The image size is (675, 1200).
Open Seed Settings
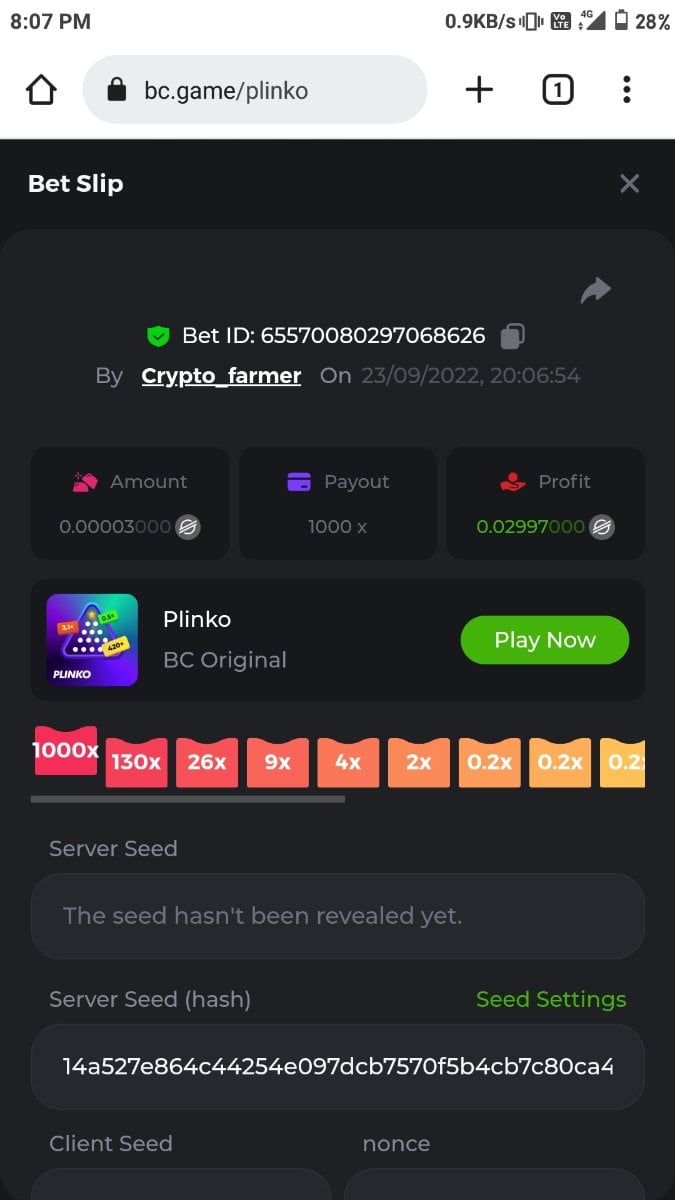[551, 999]
